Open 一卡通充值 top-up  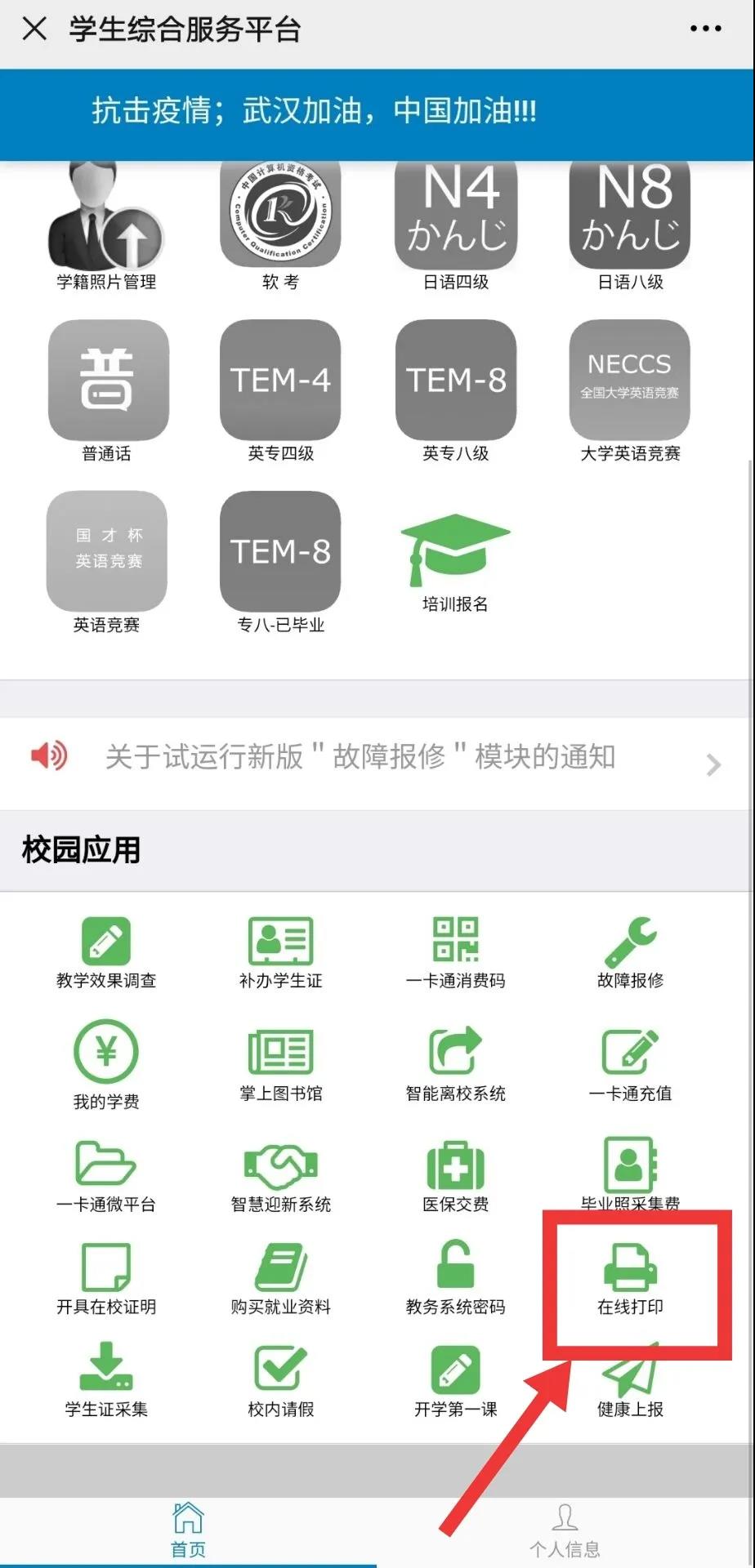[630, 1065]
